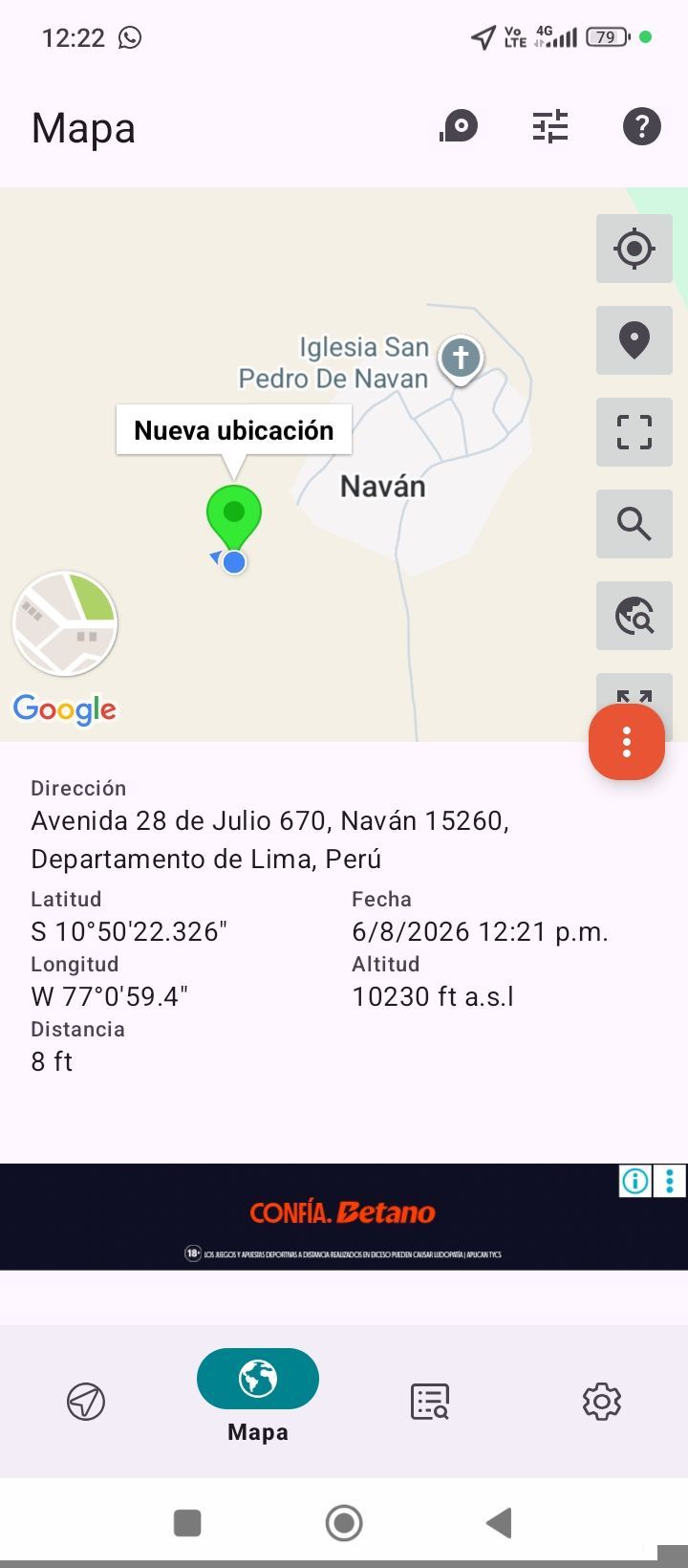Switch to the saved list search tab
This screenshot has width=688, height=1568.
[430, 1402]
